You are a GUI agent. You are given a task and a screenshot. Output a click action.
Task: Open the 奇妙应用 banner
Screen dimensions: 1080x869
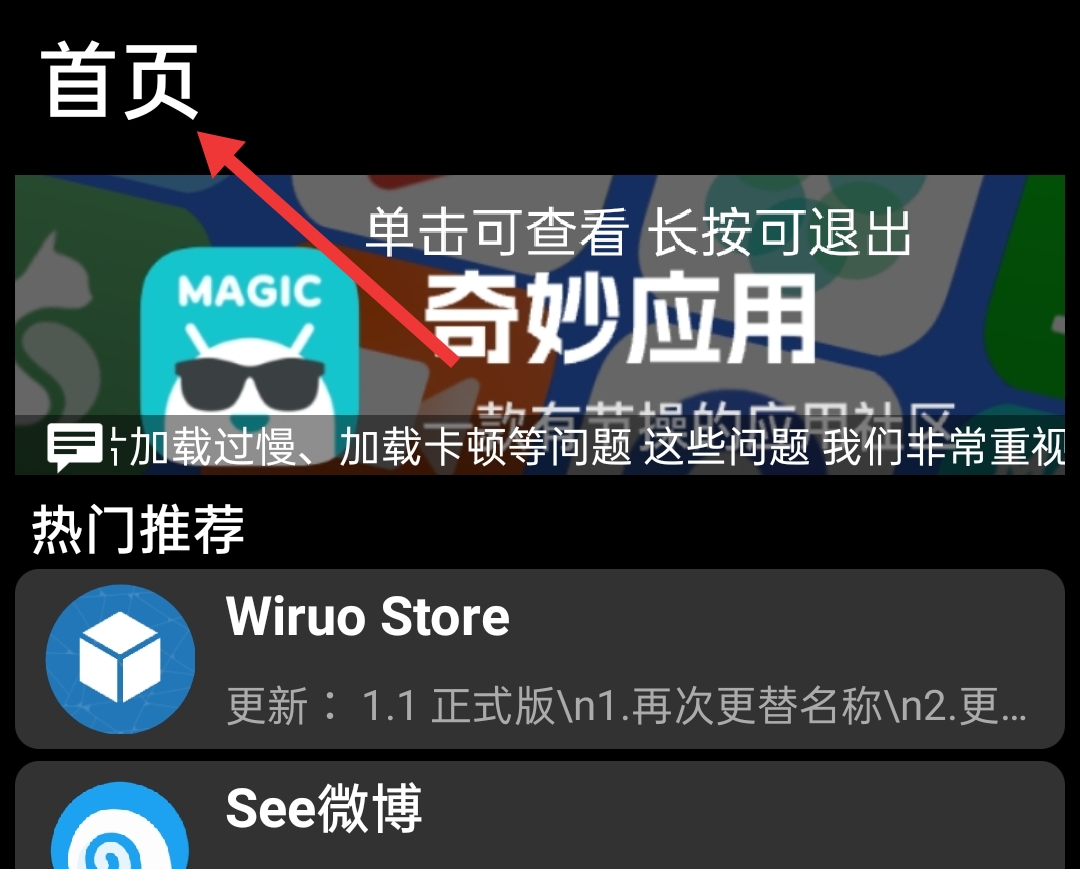tap(540, 300)
